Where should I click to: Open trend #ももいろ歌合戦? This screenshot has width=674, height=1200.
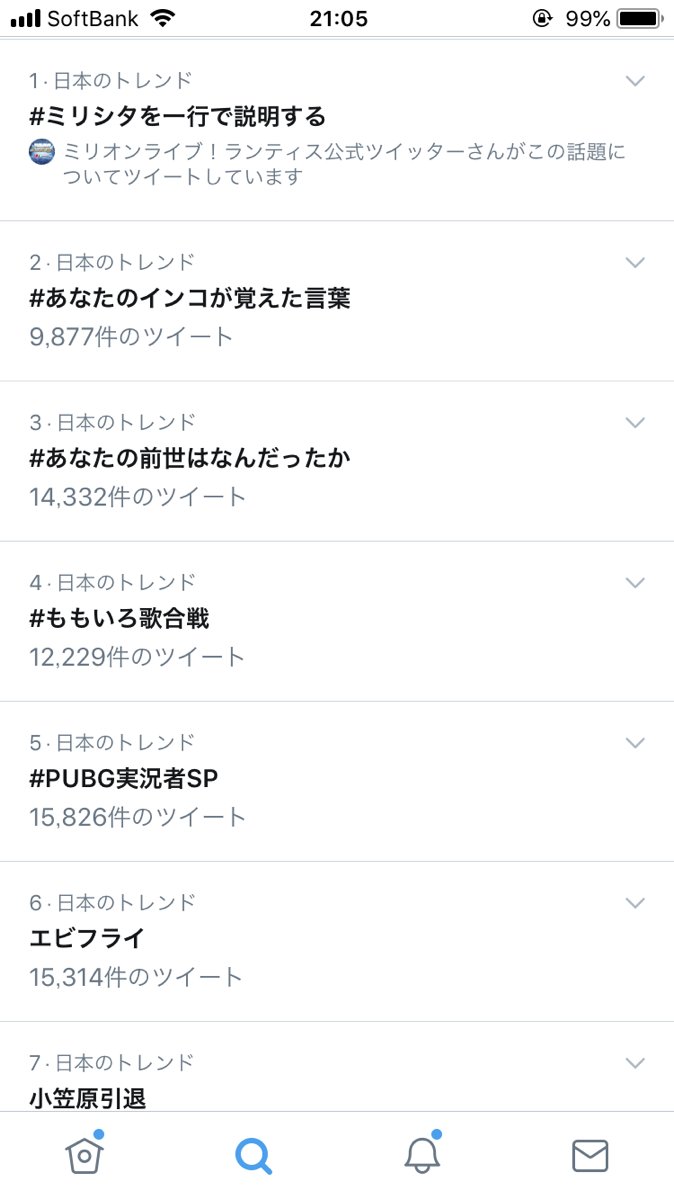point(120,618)
